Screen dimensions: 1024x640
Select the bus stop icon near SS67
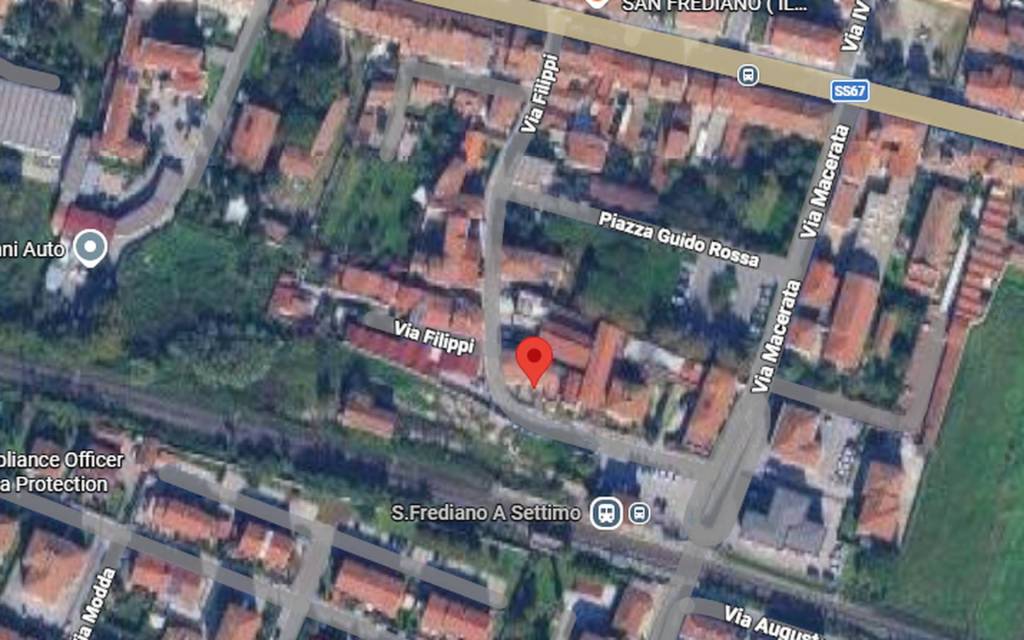point(748,75)
